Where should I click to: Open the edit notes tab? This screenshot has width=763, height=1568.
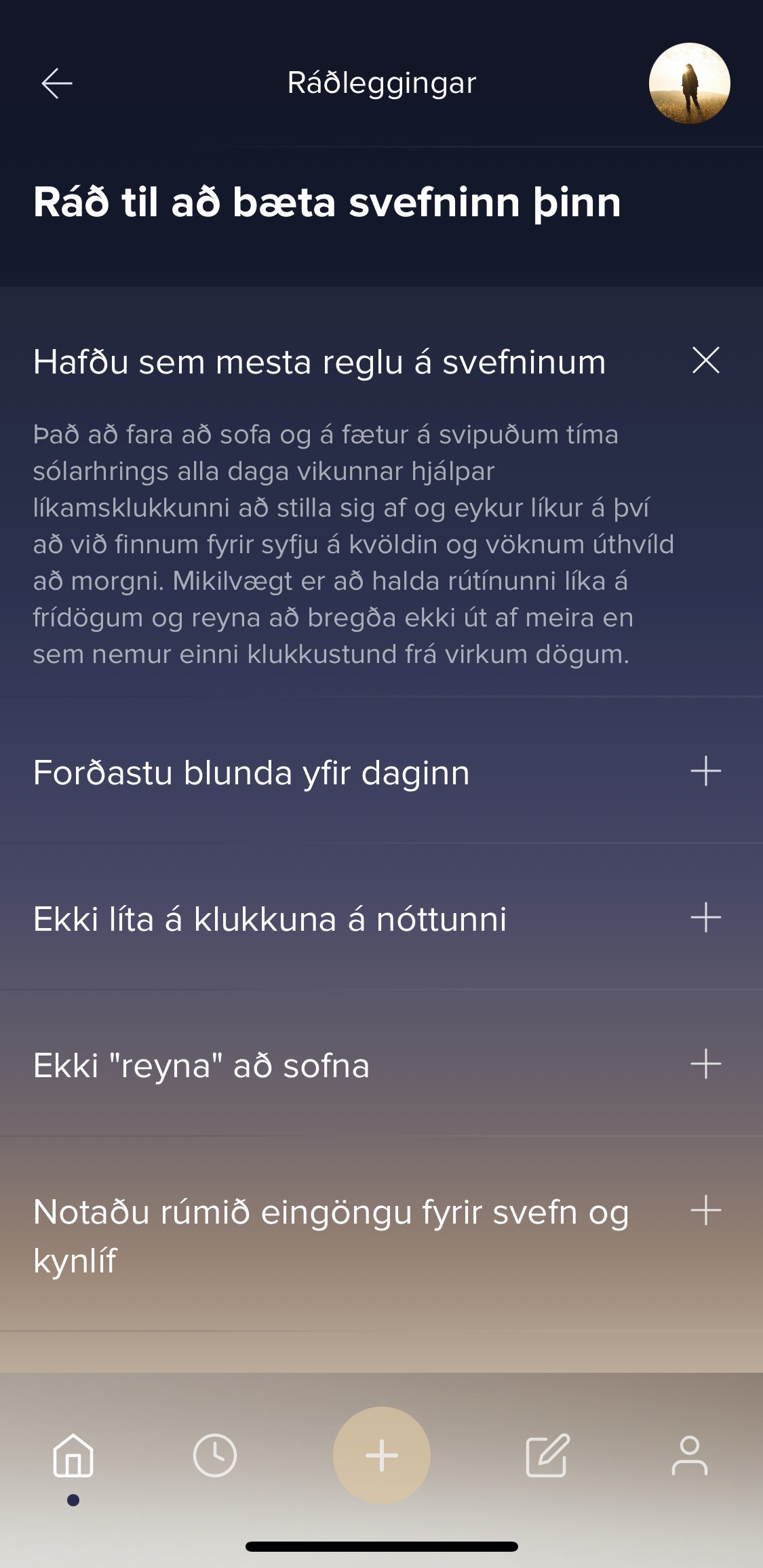(547, 1455)
